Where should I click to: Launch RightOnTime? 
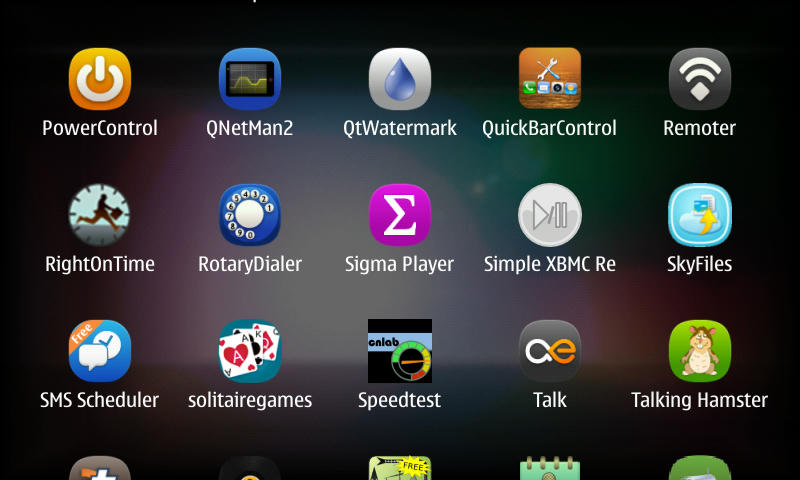click(100, 215)
